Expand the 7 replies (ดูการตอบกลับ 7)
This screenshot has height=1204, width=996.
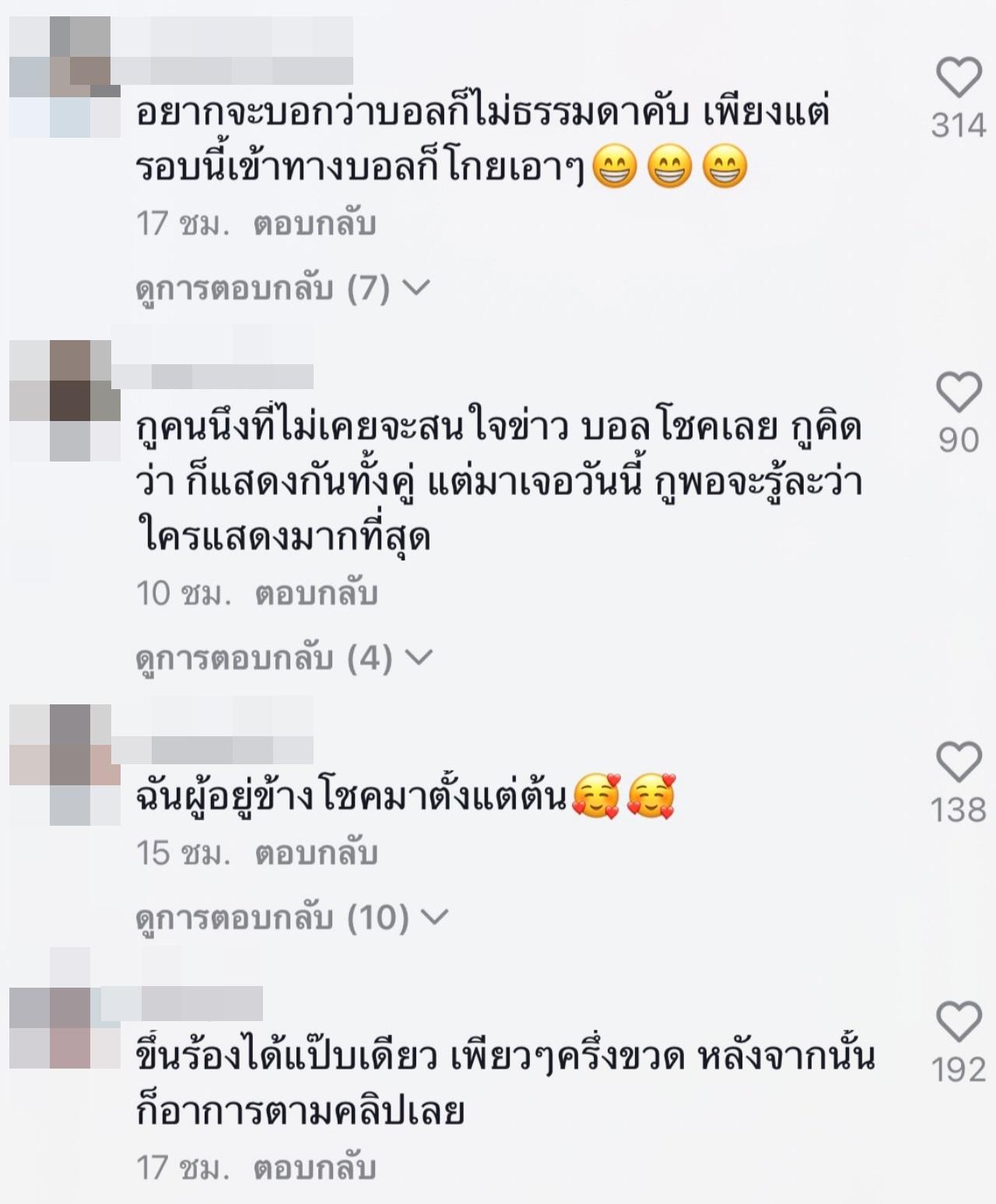[282, 289]
